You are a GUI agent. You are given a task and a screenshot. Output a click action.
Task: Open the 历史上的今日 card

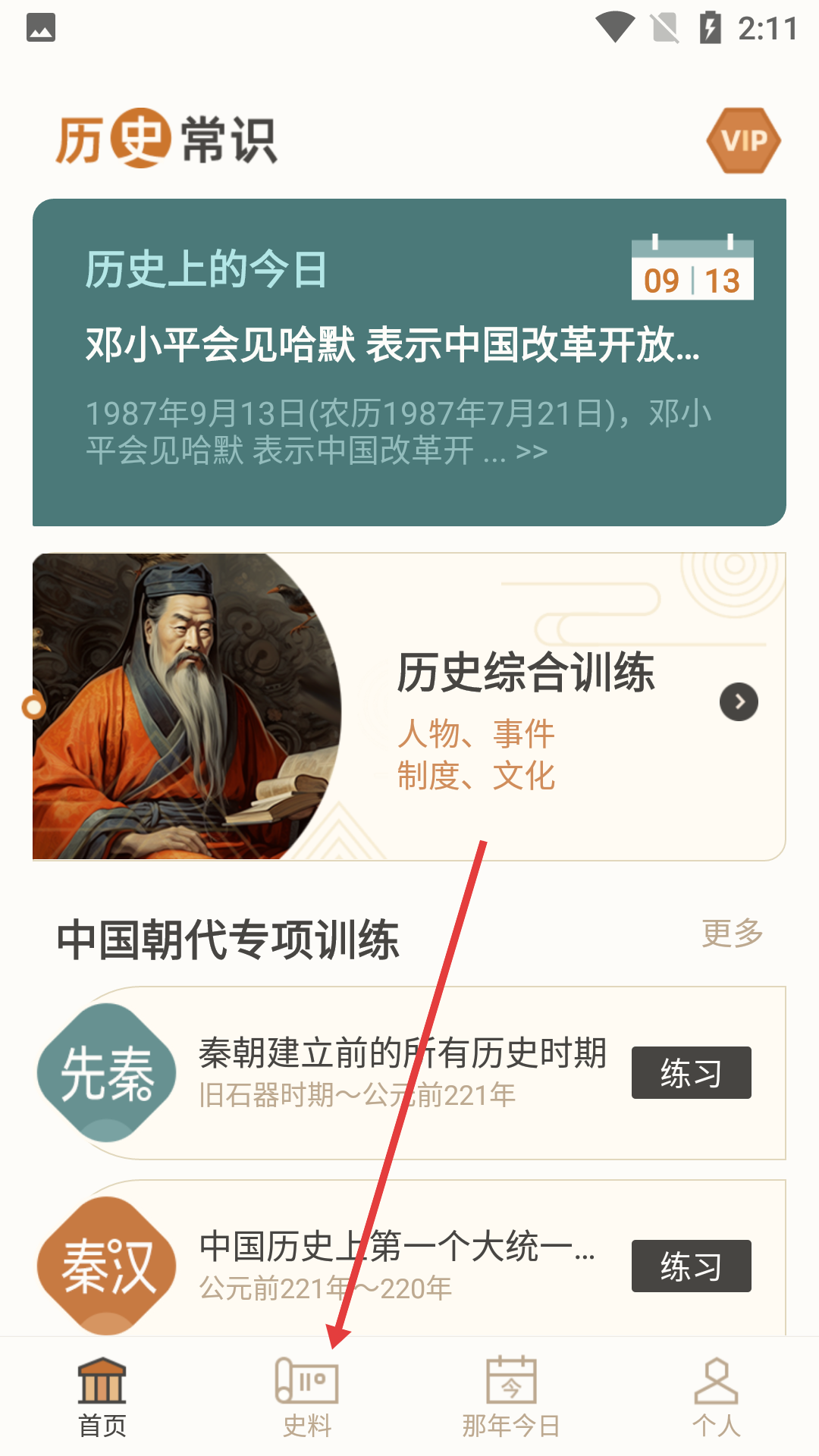tap(409, 362)
